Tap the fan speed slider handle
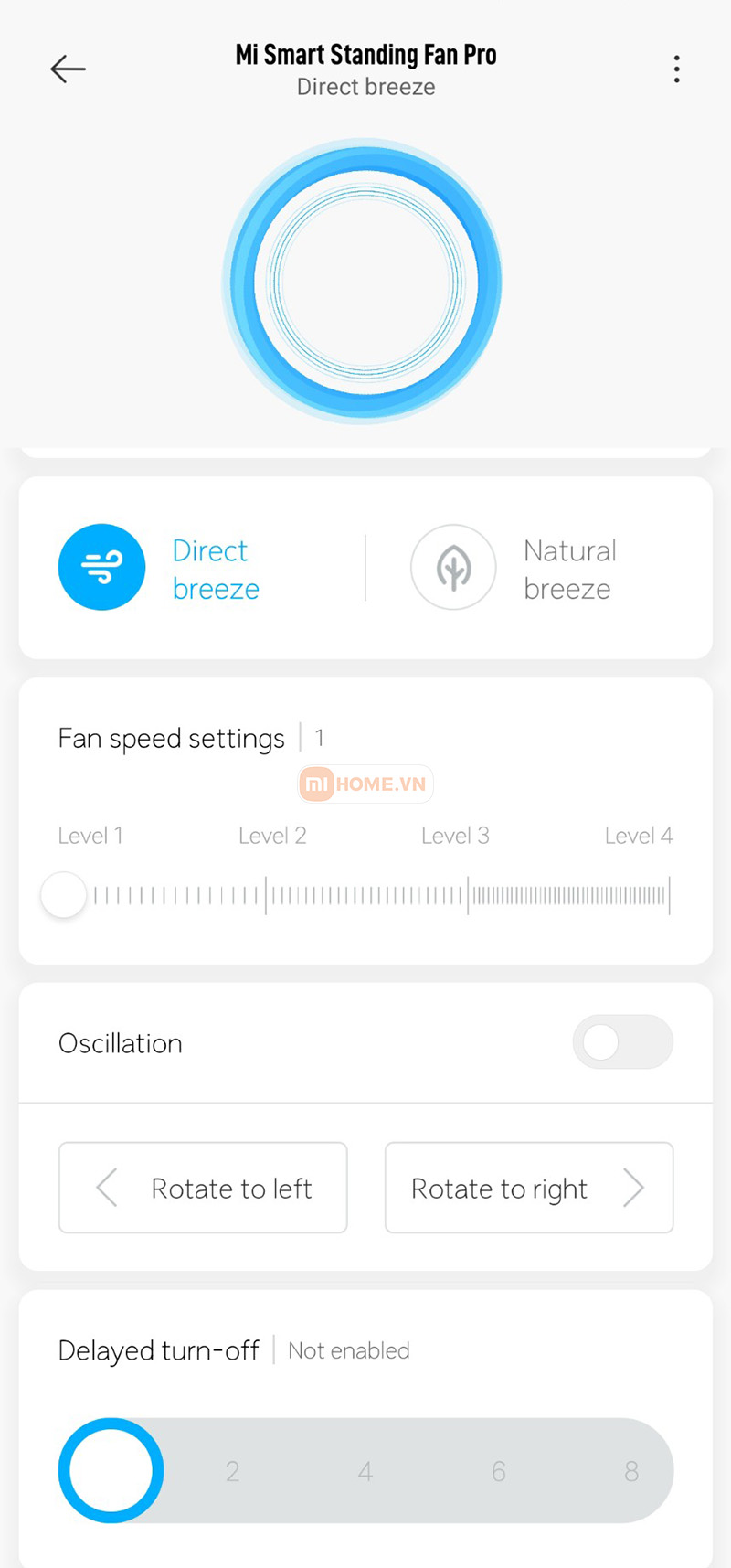This screenshot has width=731, height=1568. click(63, 895)
